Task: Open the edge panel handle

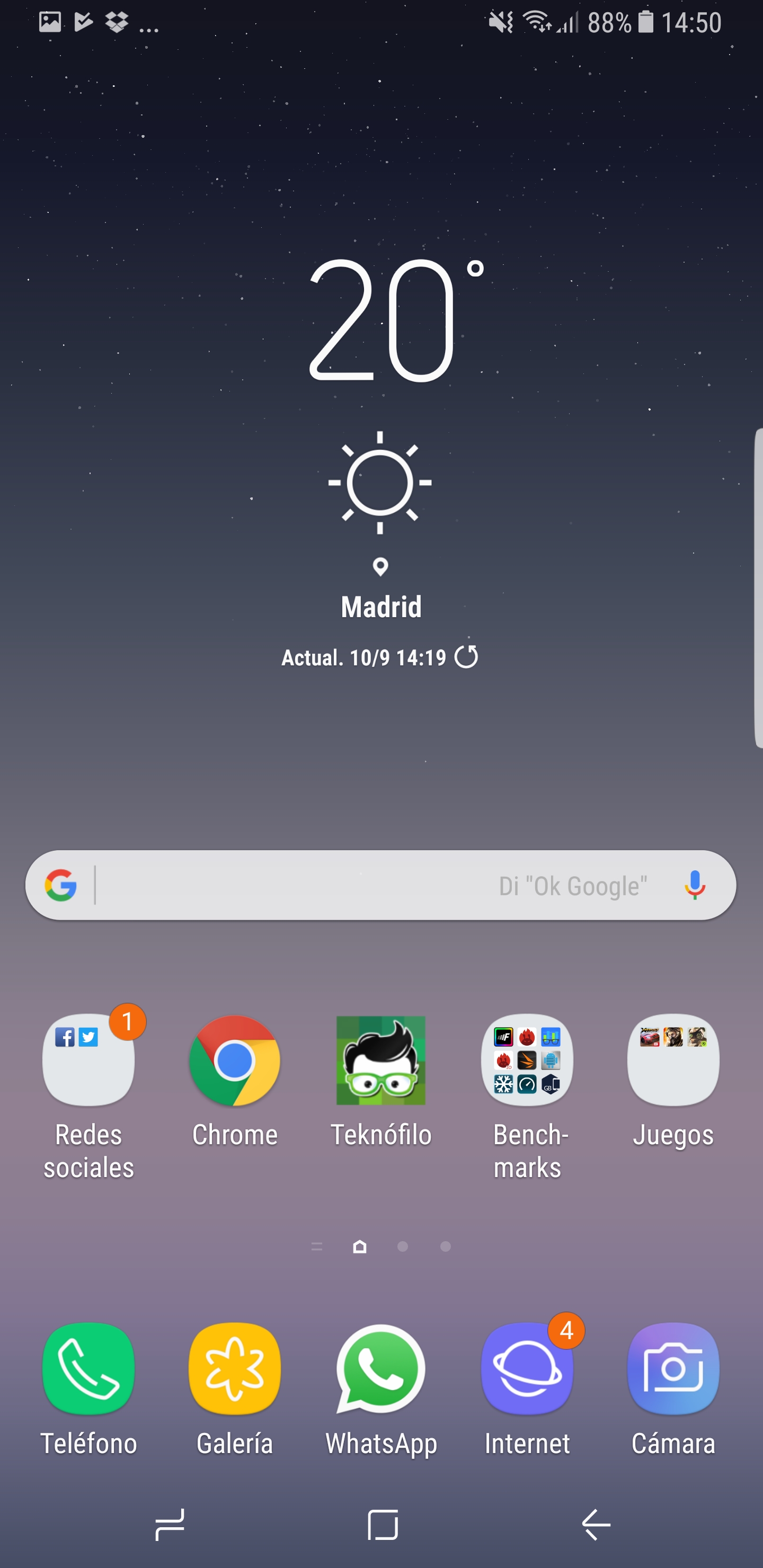Action: [x=758, y=588]
